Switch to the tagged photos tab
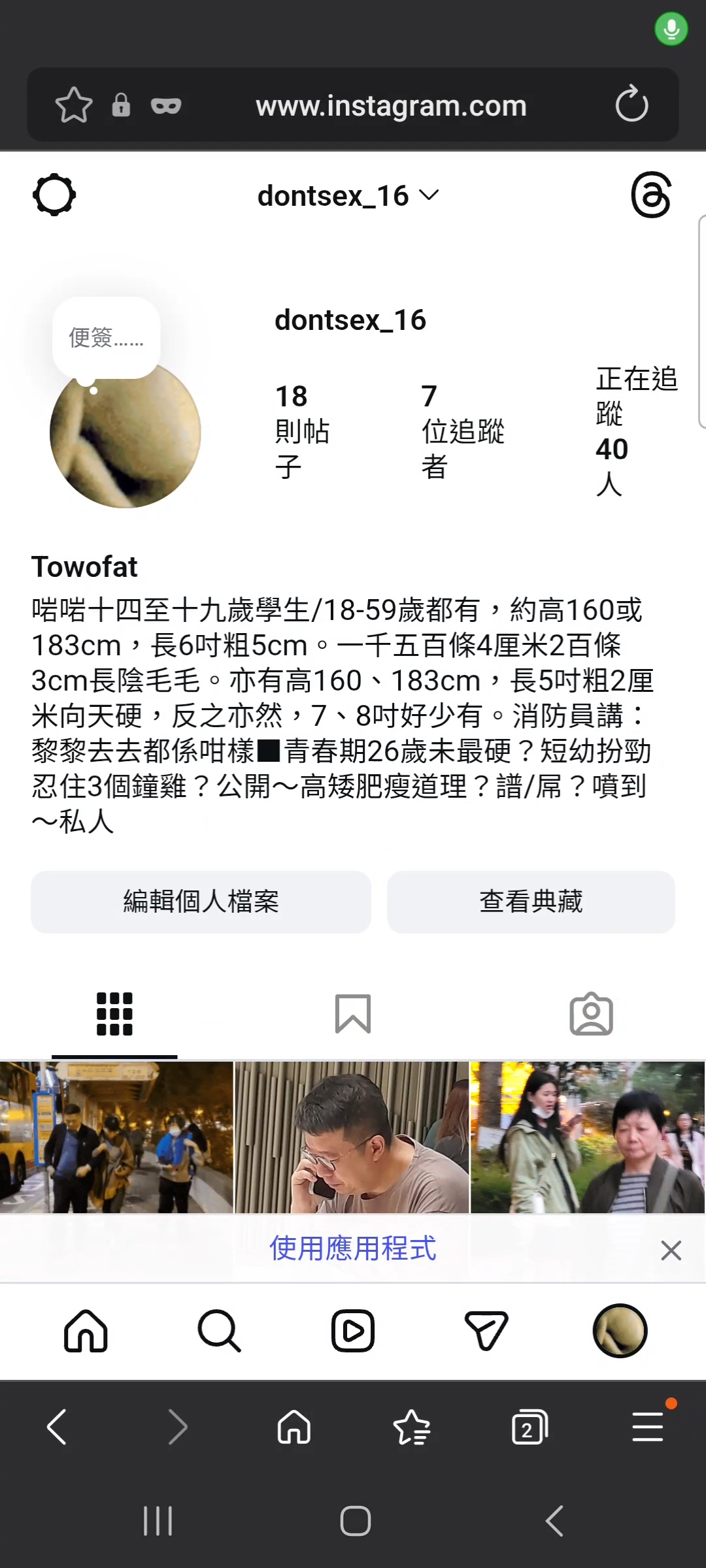Image resolution: width=706 pixels, height=1568 pixels. [591, 1014]
